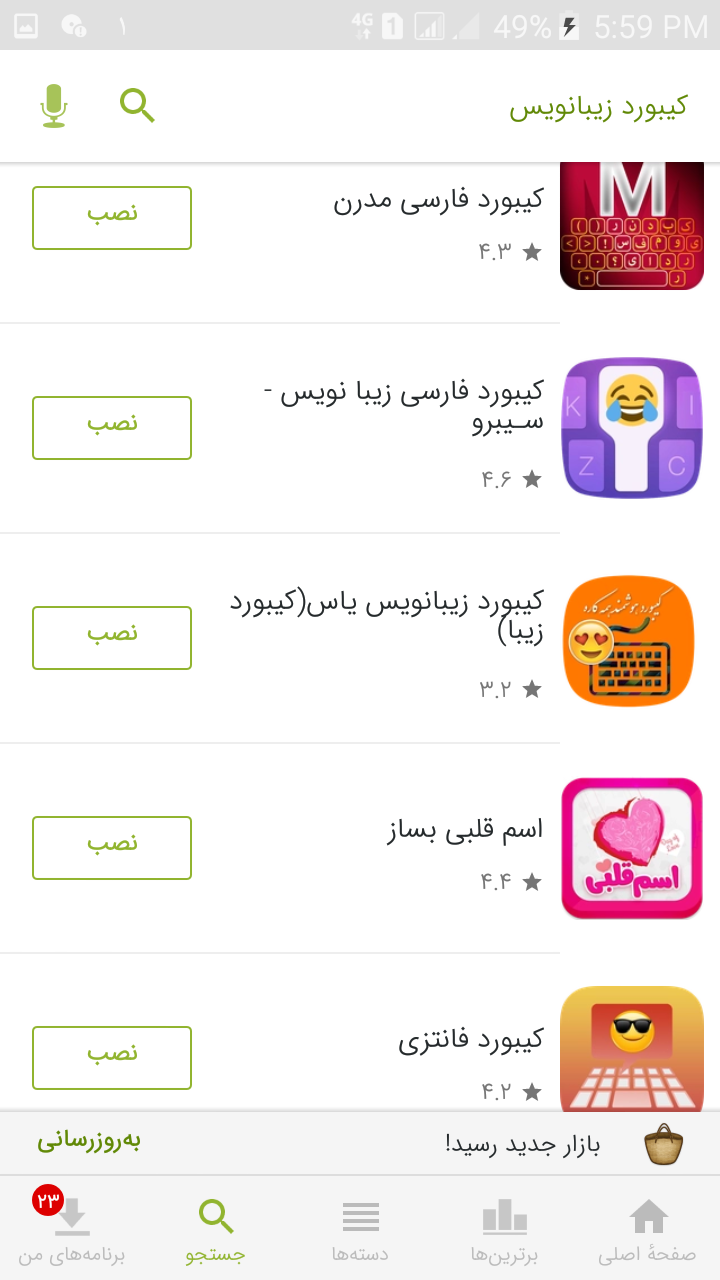The width and height of the screenshot is (720, 1280).
Task: Tap به‌روزرسانی to update Bazaar
Action: click(x=89, y=1141)
